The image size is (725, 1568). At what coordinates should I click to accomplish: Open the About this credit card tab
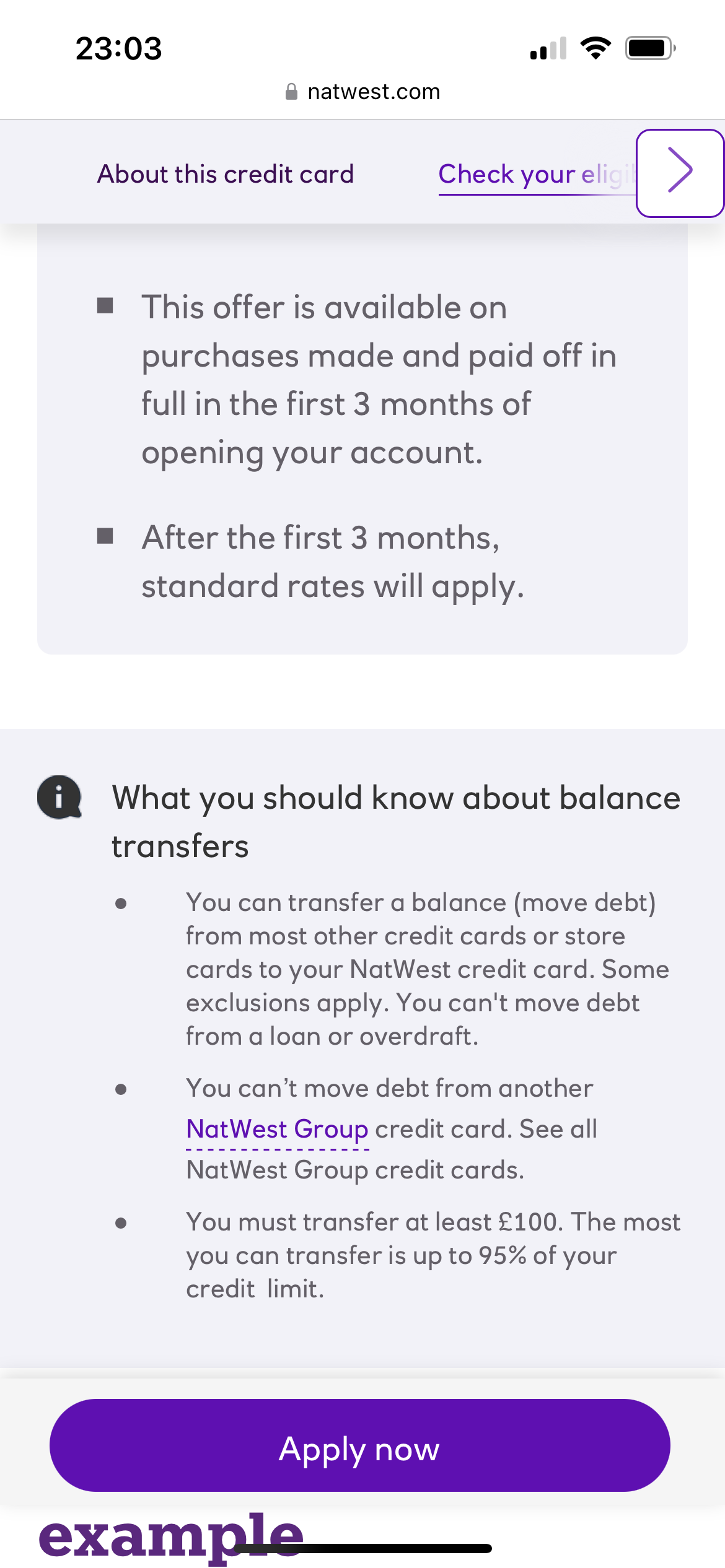click(225, 174)
